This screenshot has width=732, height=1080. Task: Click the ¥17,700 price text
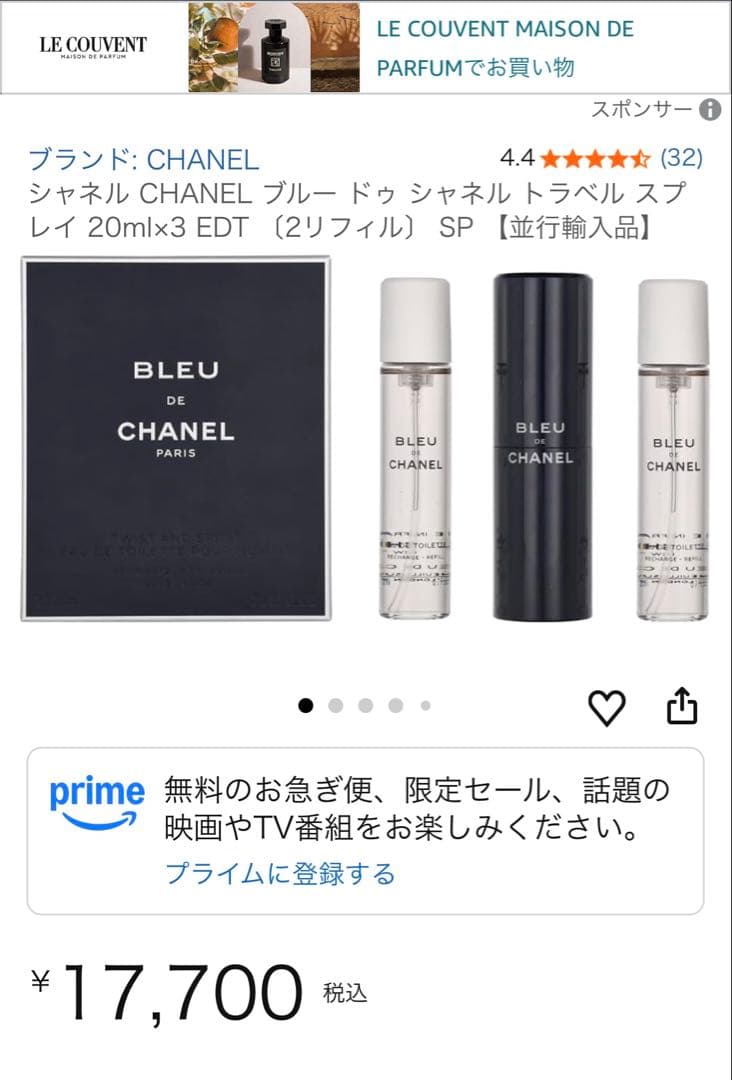point(170,985)
